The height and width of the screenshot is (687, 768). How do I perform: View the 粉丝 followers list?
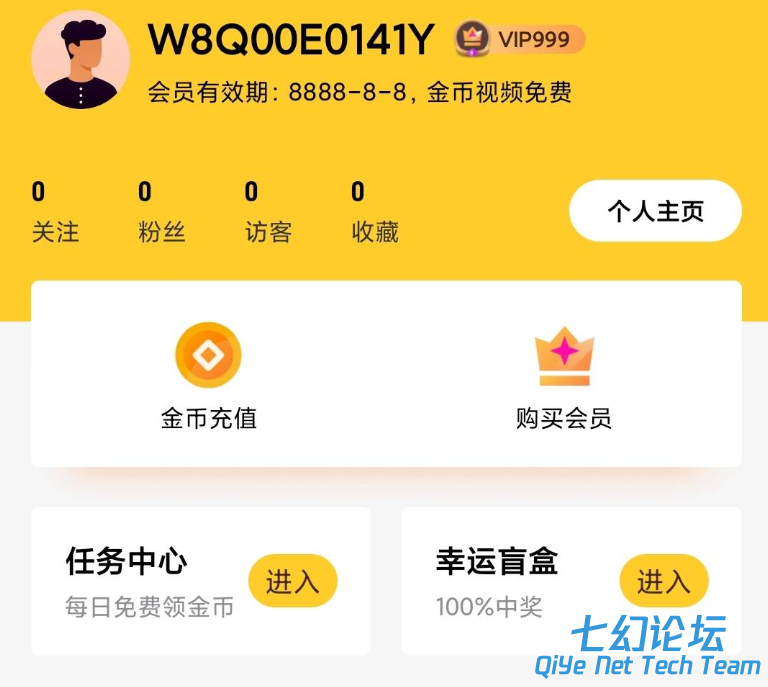pos(161,213)
